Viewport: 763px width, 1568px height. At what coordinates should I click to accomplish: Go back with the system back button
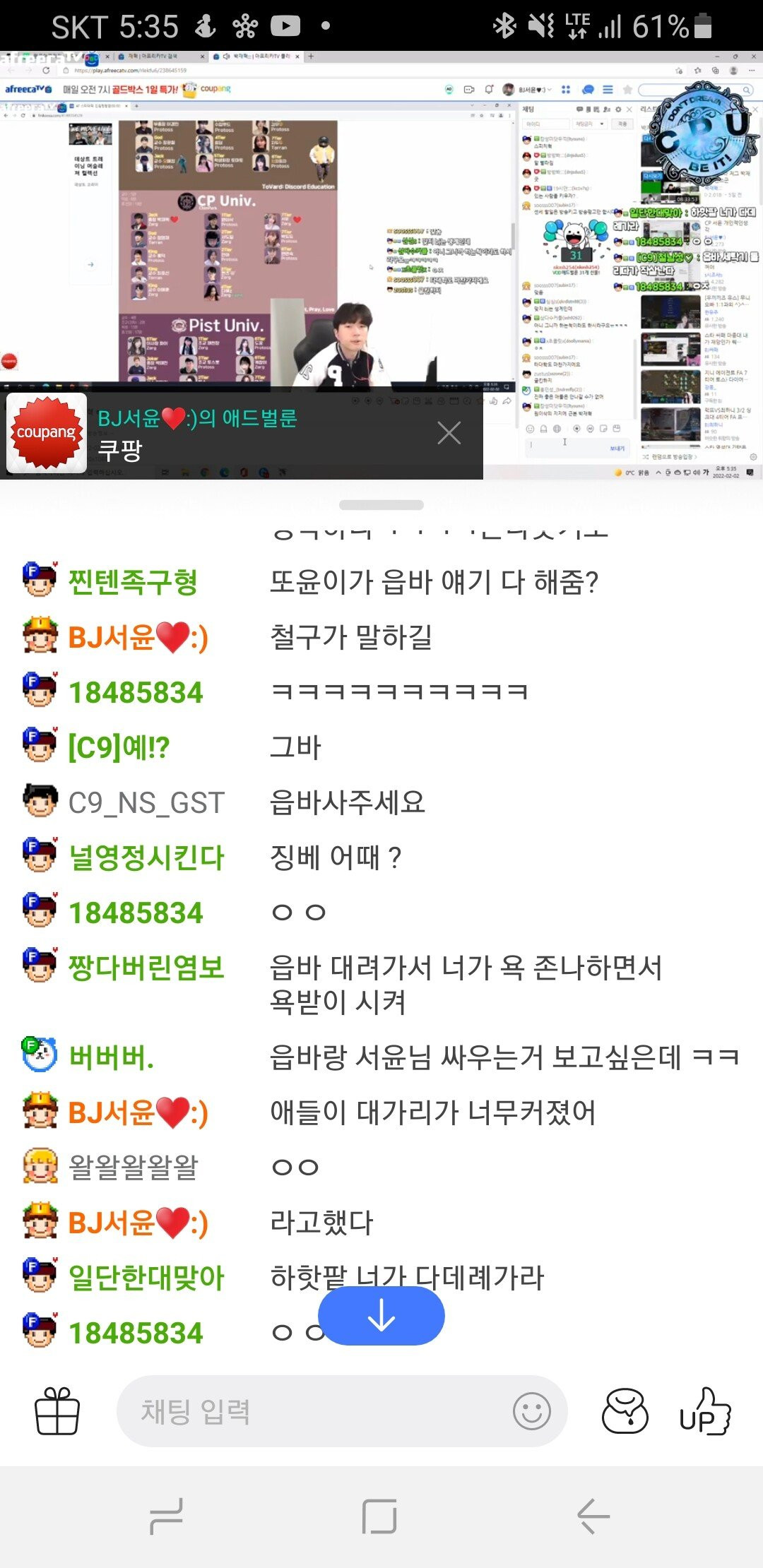click(593, 1516)
